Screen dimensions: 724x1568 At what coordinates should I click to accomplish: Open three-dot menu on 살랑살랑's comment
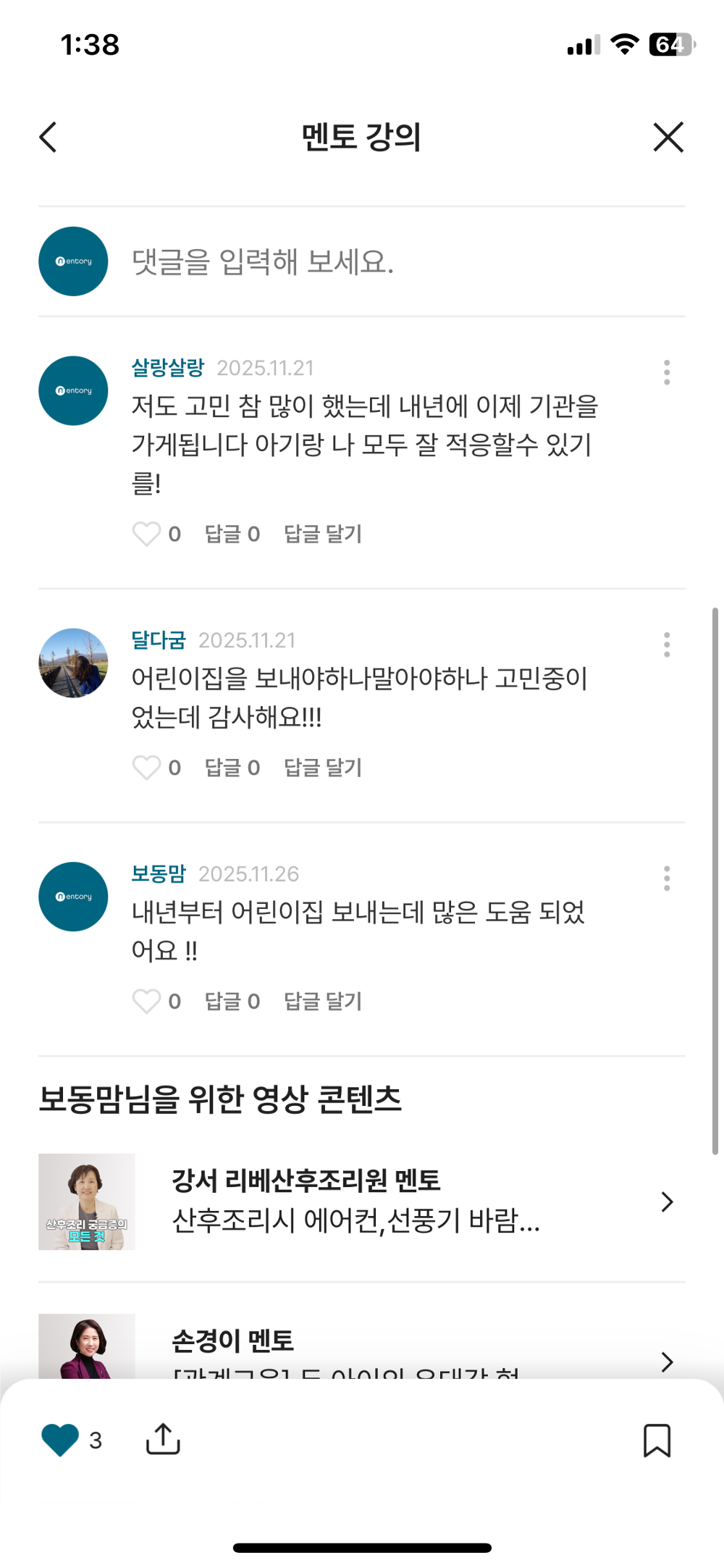pyautogui.click(x=667, y=372)
